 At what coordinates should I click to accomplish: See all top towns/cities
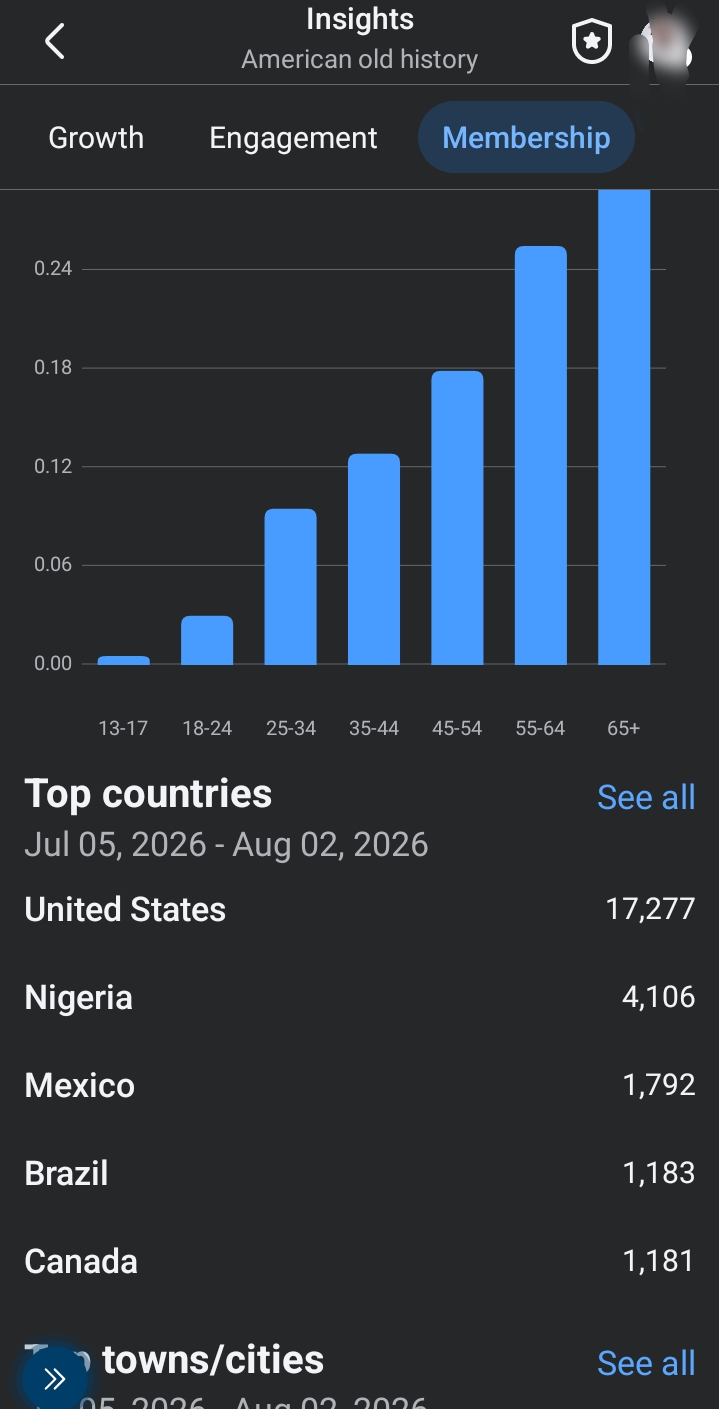coord(646,1363)
